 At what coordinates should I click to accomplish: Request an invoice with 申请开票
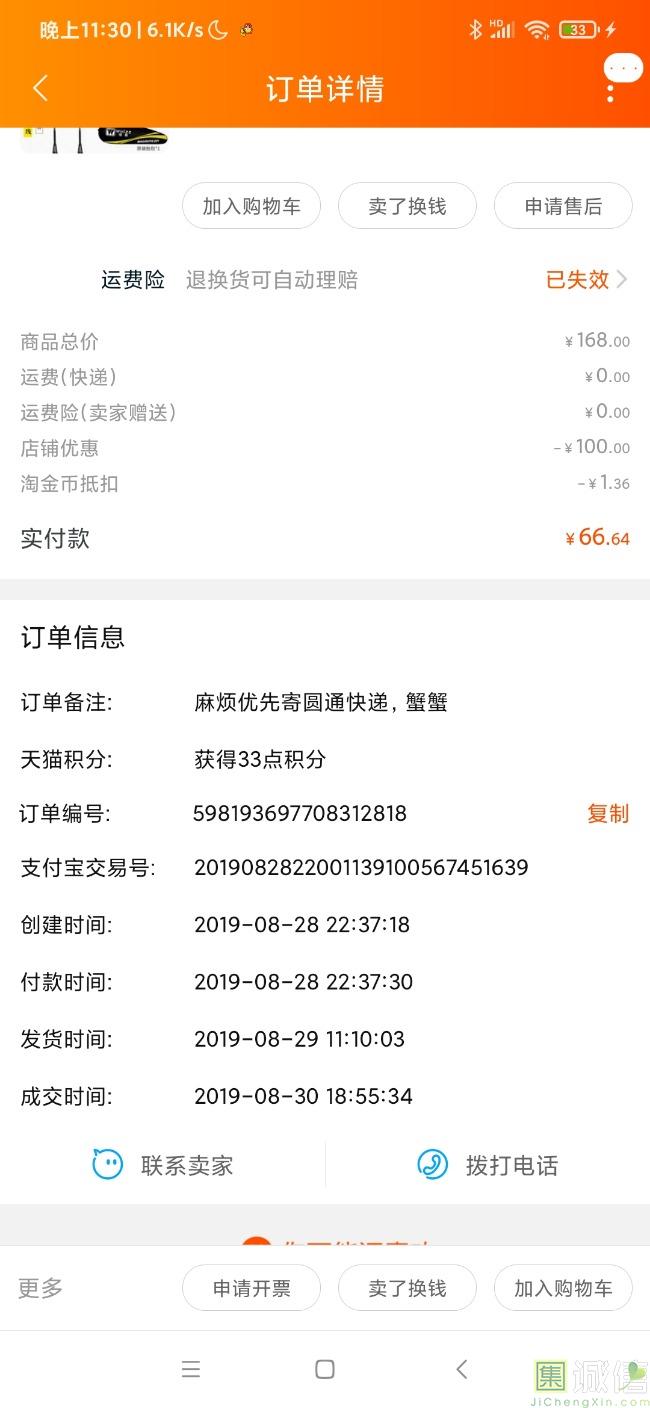tap(251, 1288)
